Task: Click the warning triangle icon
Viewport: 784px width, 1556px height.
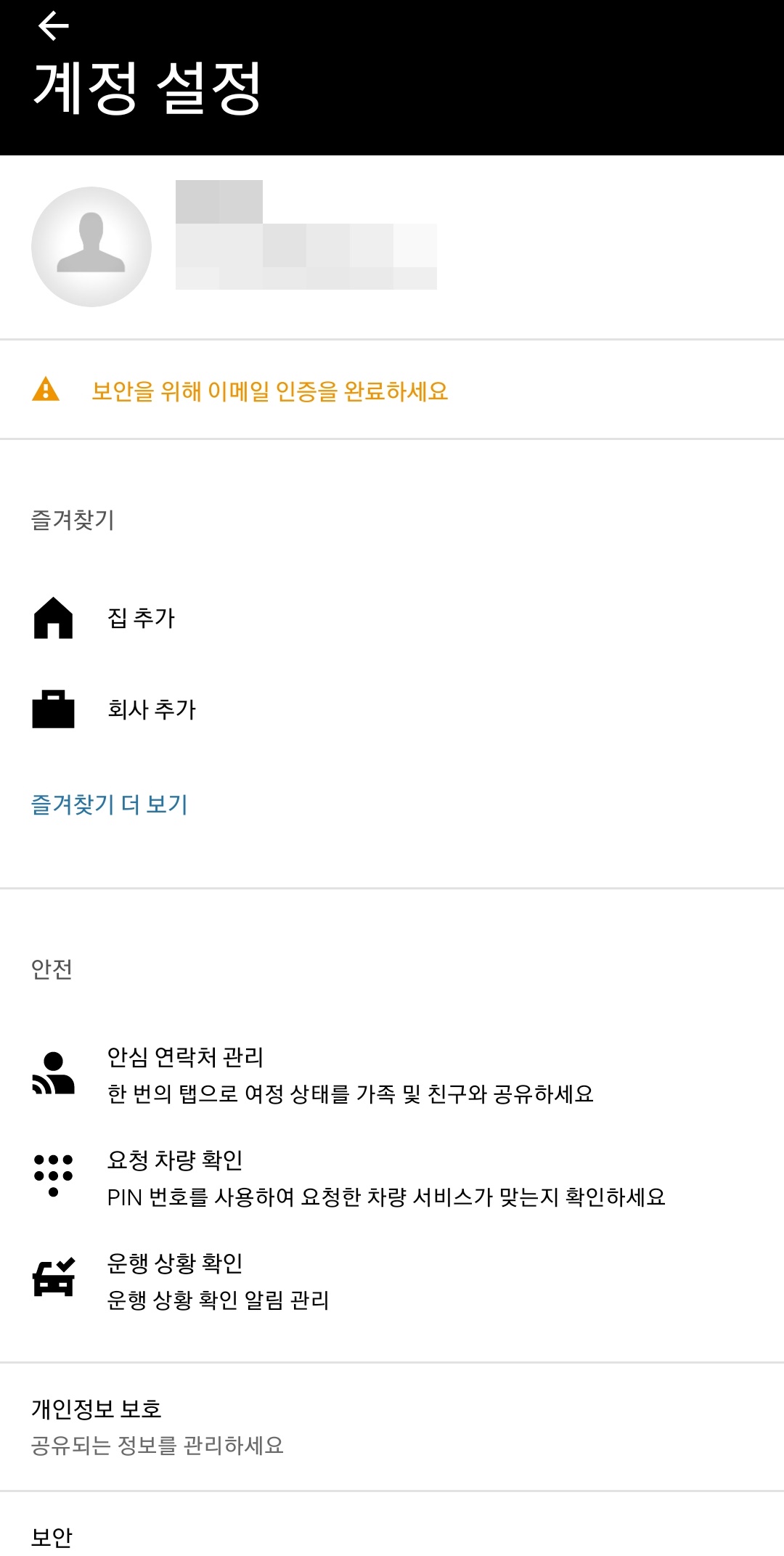Action: (45, 391)
